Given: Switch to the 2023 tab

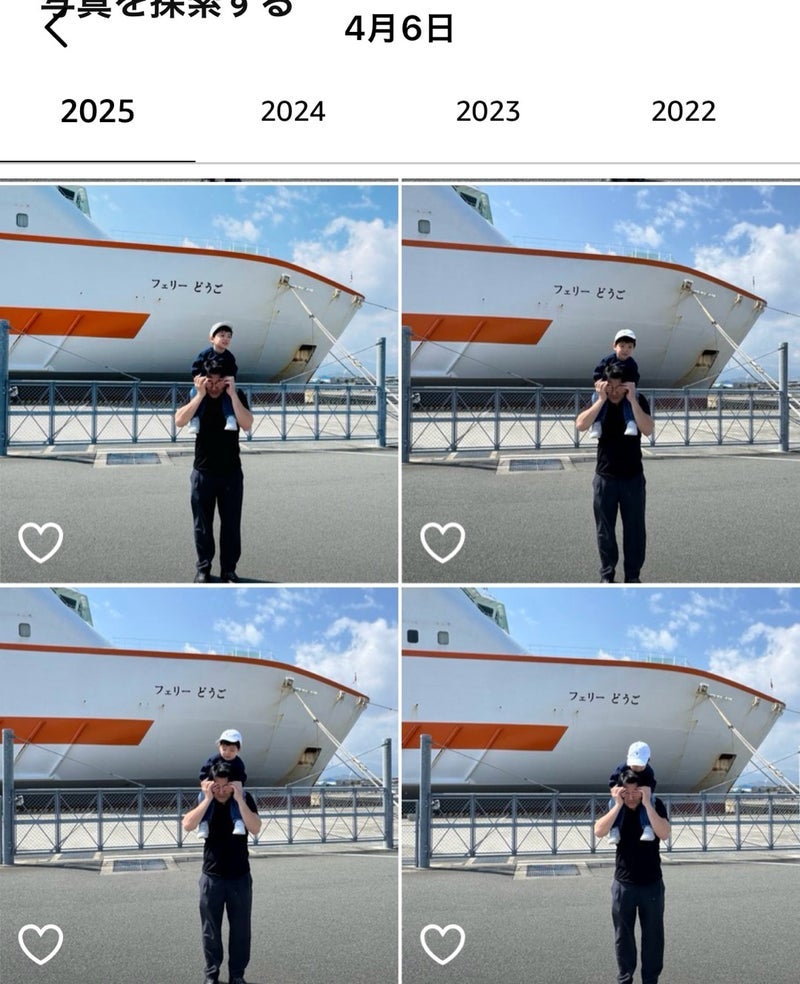Looking at the screenshot, I should coord(488,112).
